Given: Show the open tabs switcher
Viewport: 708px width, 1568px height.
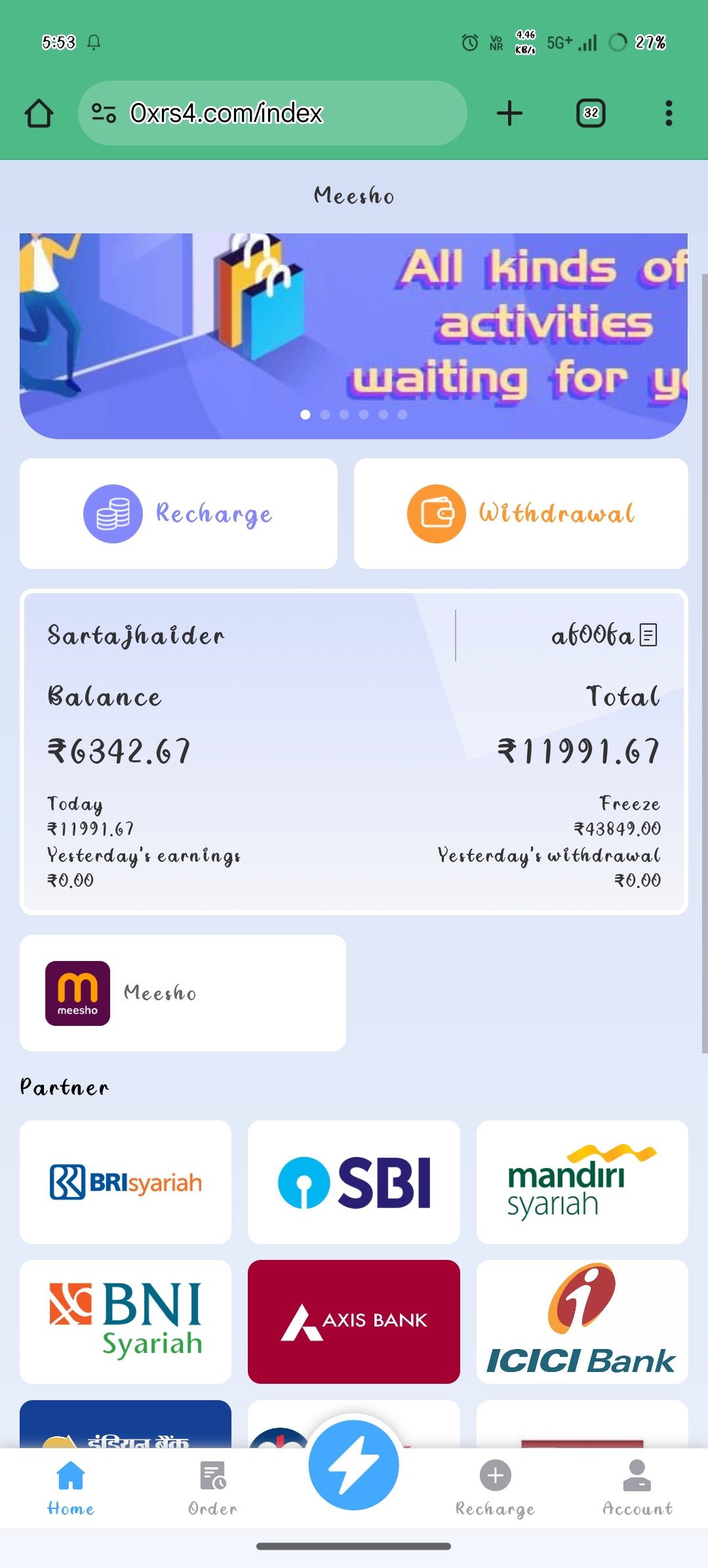Looking at the screenshot, I should pos(591,113).
